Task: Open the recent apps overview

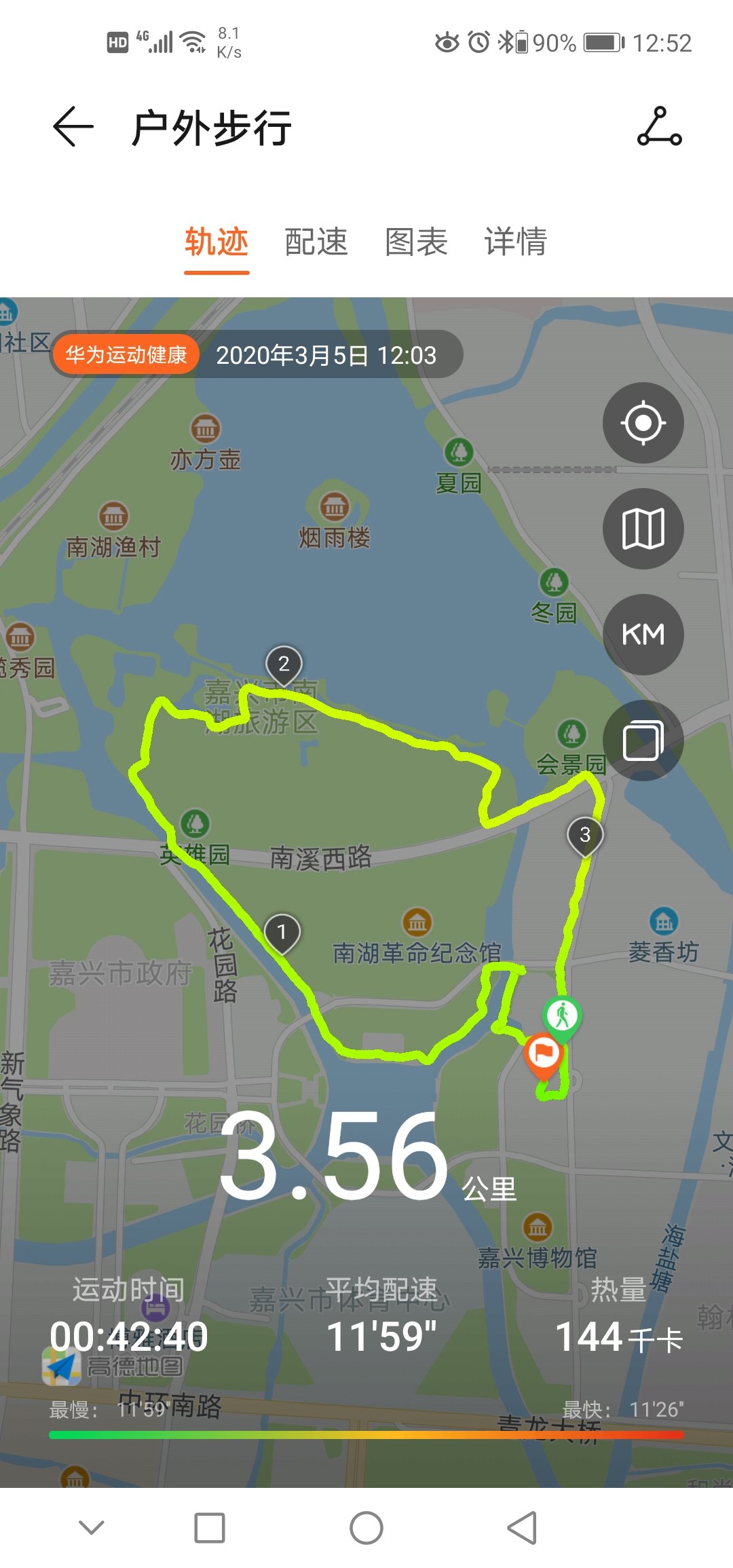Action: tap(210, 1528)
